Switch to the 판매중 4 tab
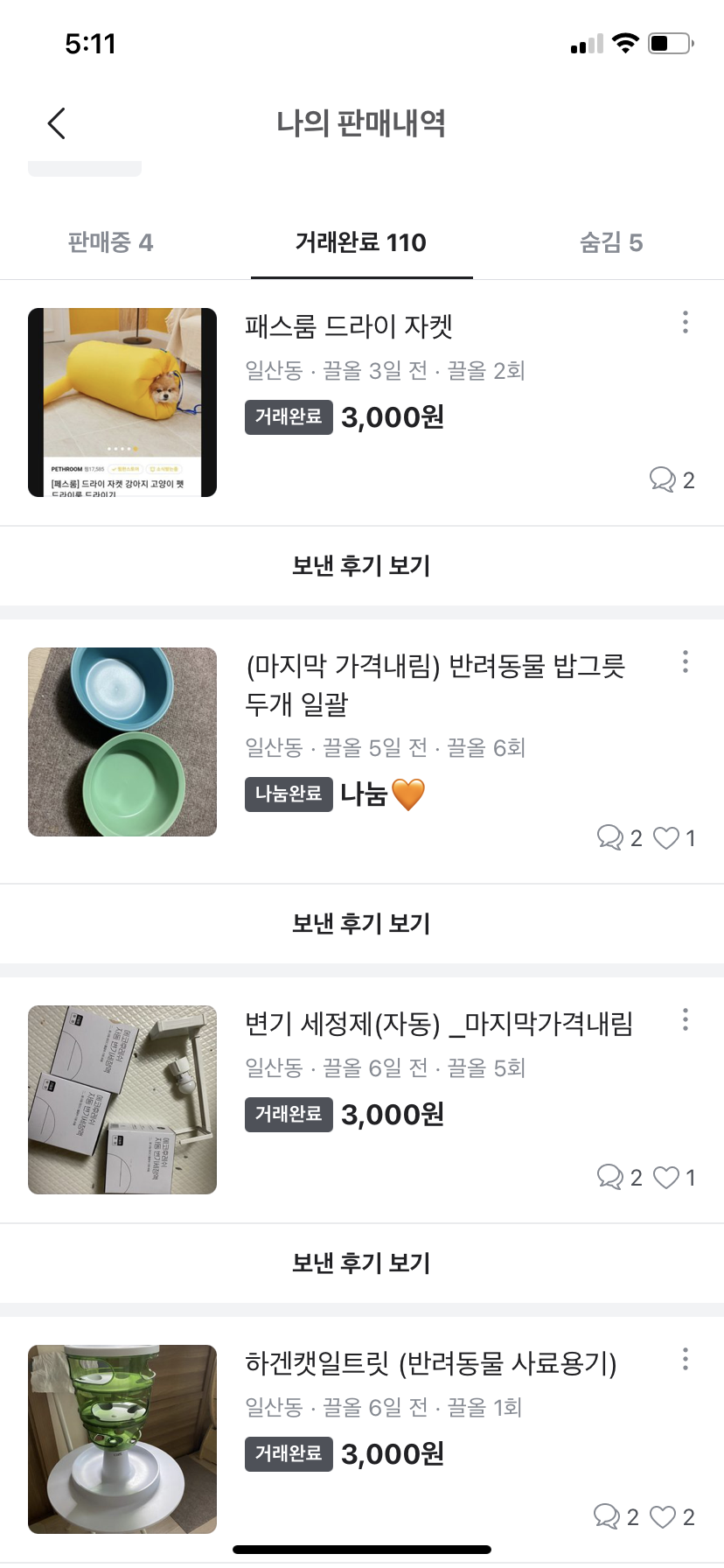The height and width of the screenshot is (1568, 724). coord(110,242)
